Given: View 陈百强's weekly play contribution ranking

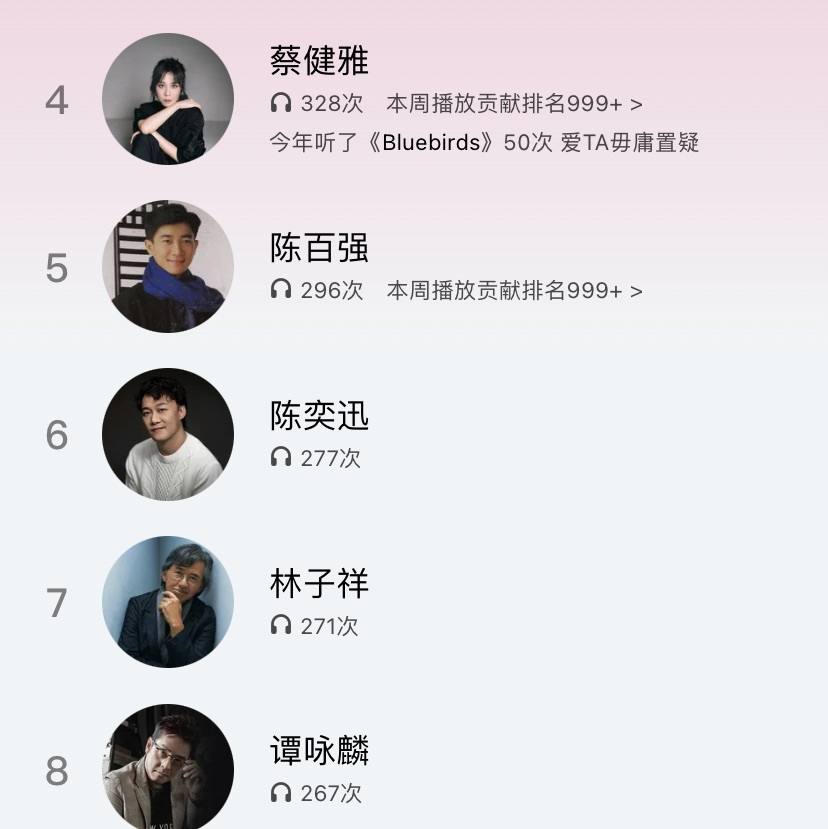Looking at the screenshot, I should click(x=514, y=291).
